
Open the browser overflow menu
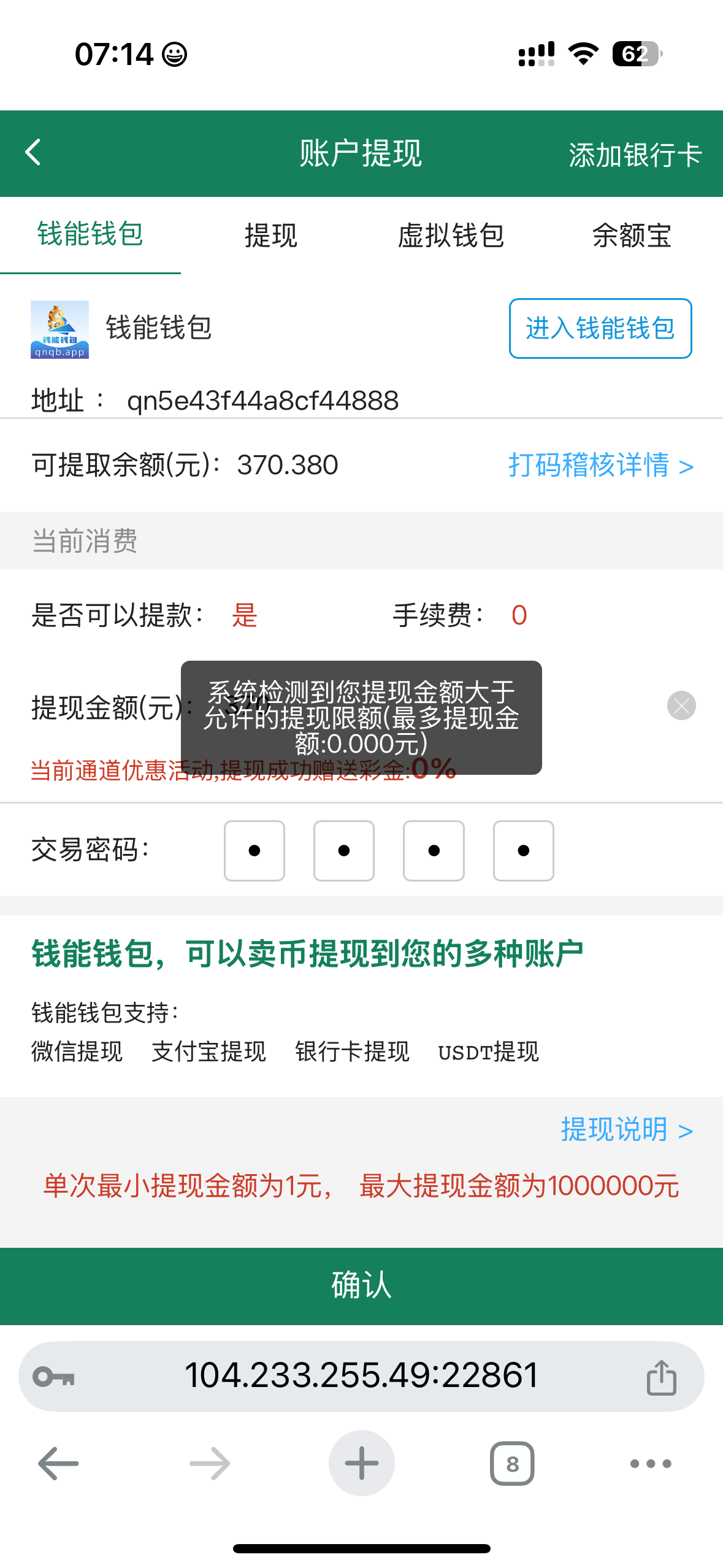coord(651,1463)
